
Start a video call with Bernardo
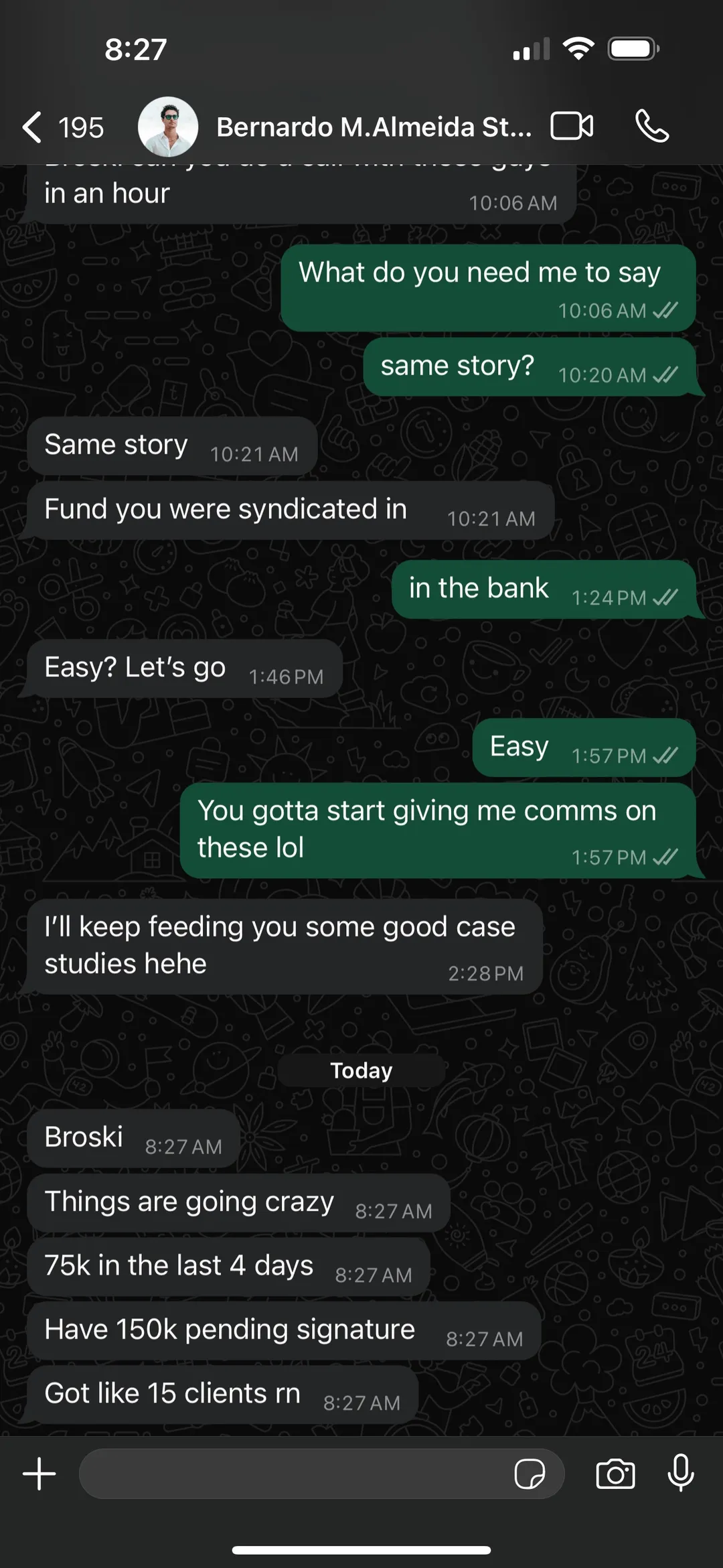click(572, 126)
